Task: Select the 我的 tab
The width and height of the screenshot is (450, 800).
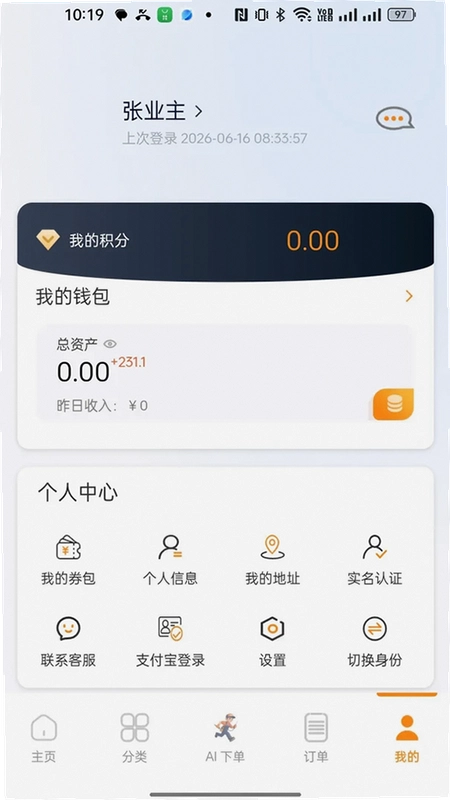Action: (x=407, y=738)
